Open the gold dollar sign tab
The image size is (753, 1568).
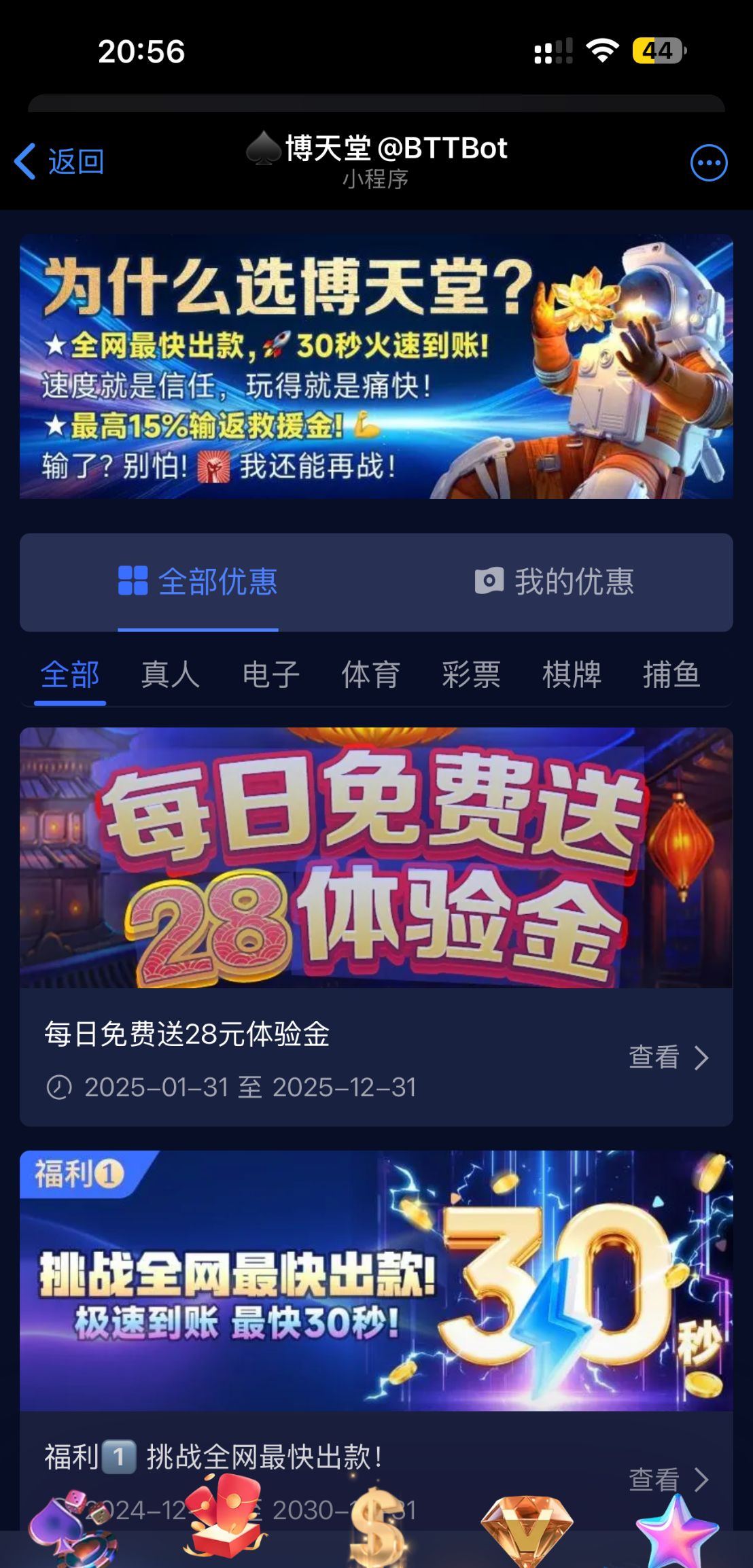coord(376,1529)
